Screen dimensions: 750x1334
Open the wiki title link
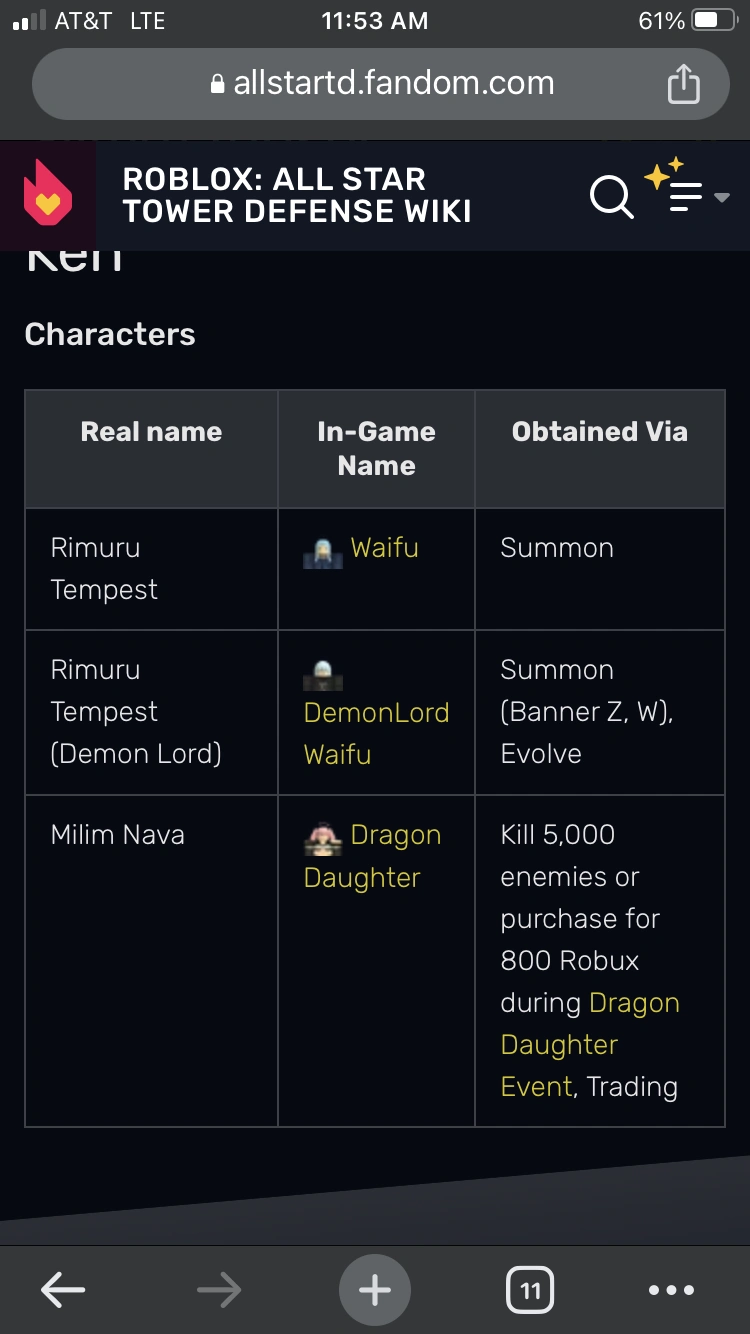coord(297,195)
